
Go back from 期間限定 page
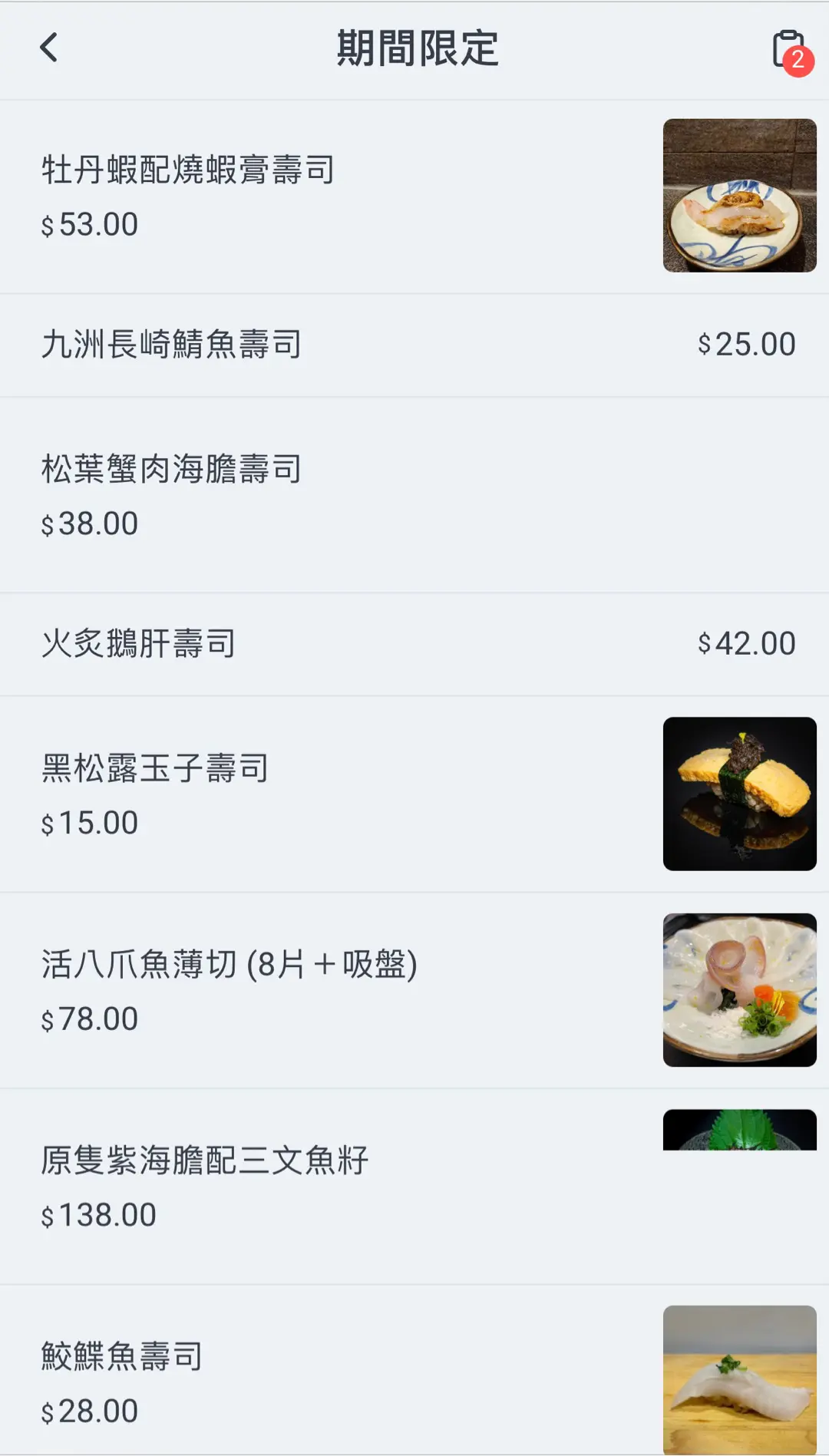(x=49, y=48)
